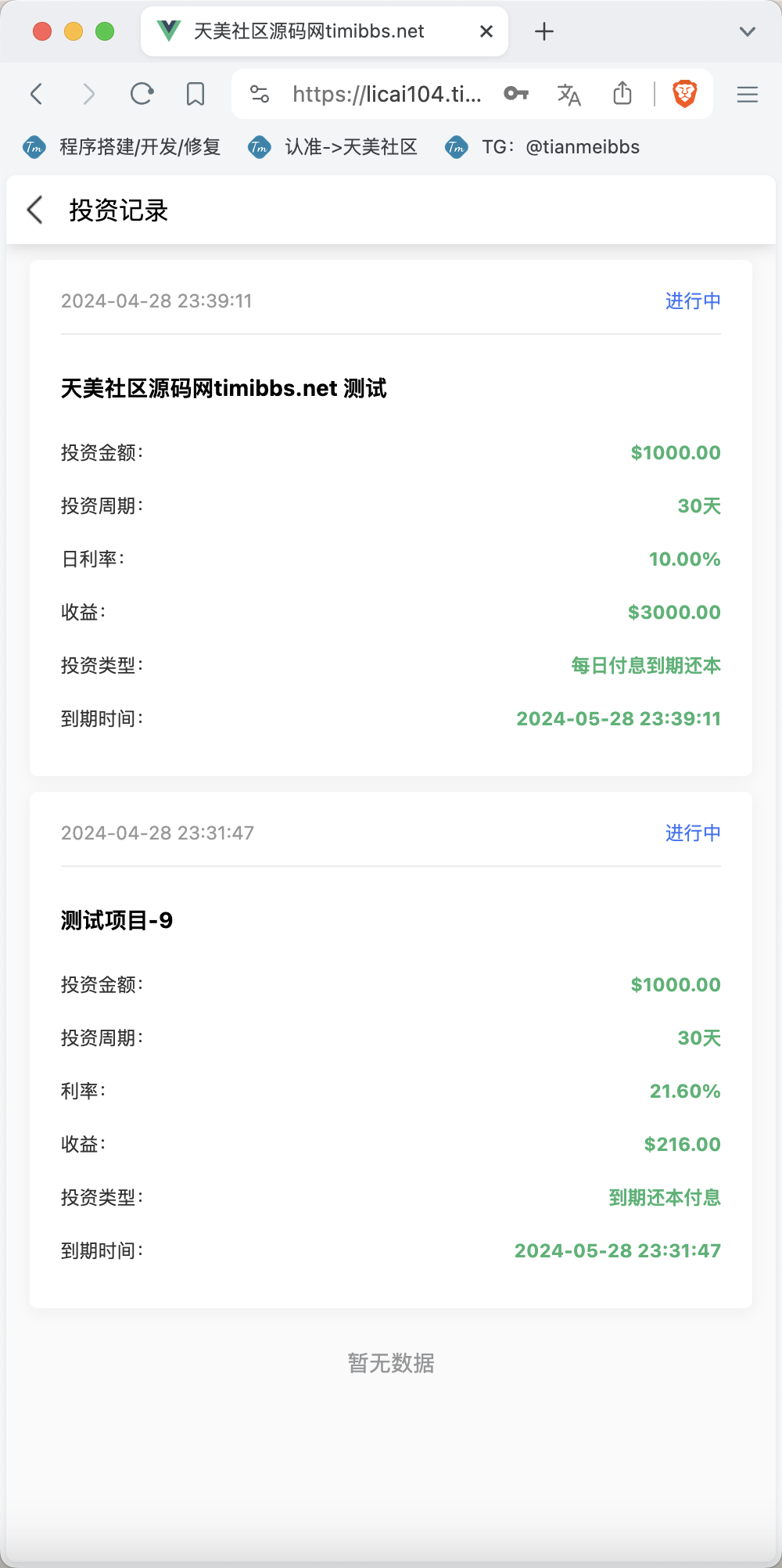
Task: Reload the current page
Action: pyautogui.click(x=142, y=94)
